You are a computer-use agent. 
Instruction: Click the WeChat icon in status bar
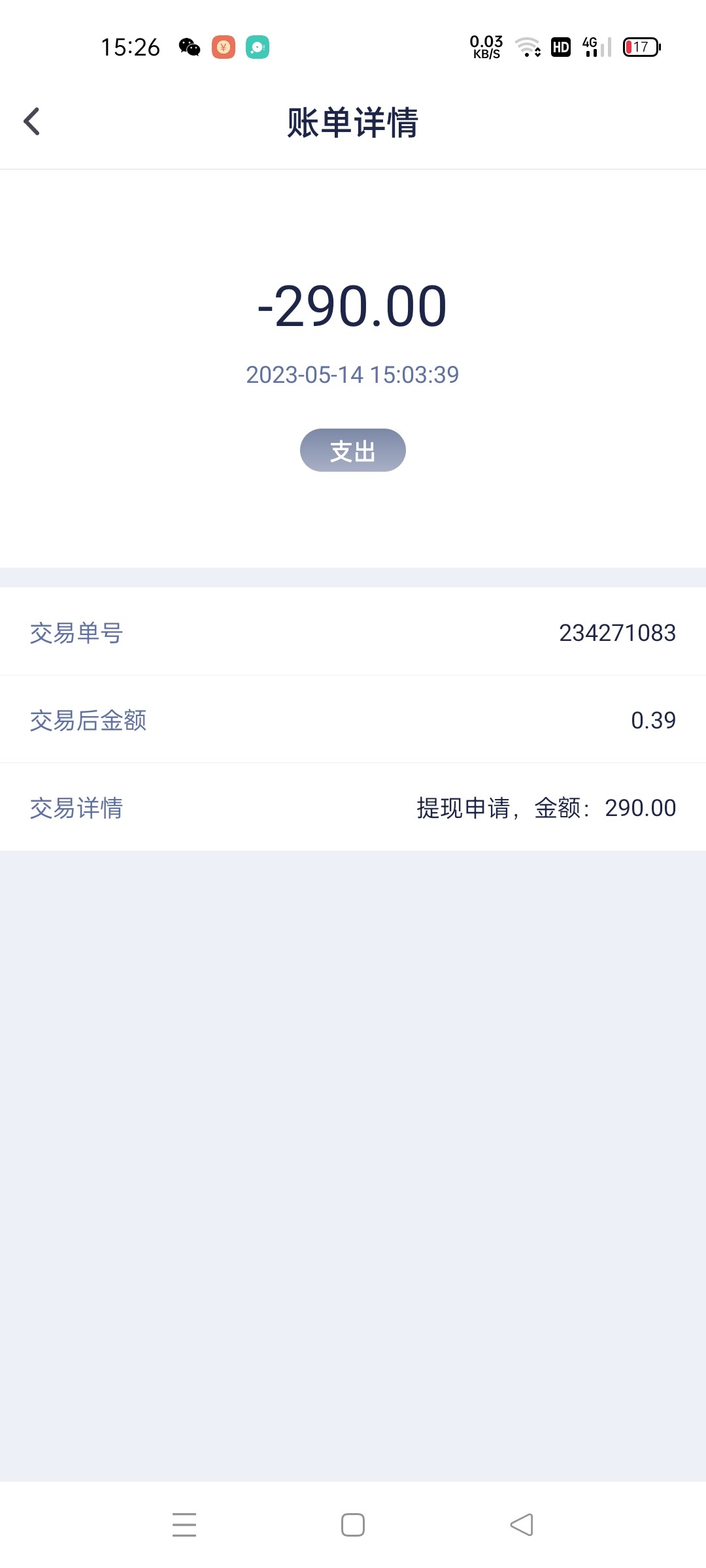[x=189, y=47]
